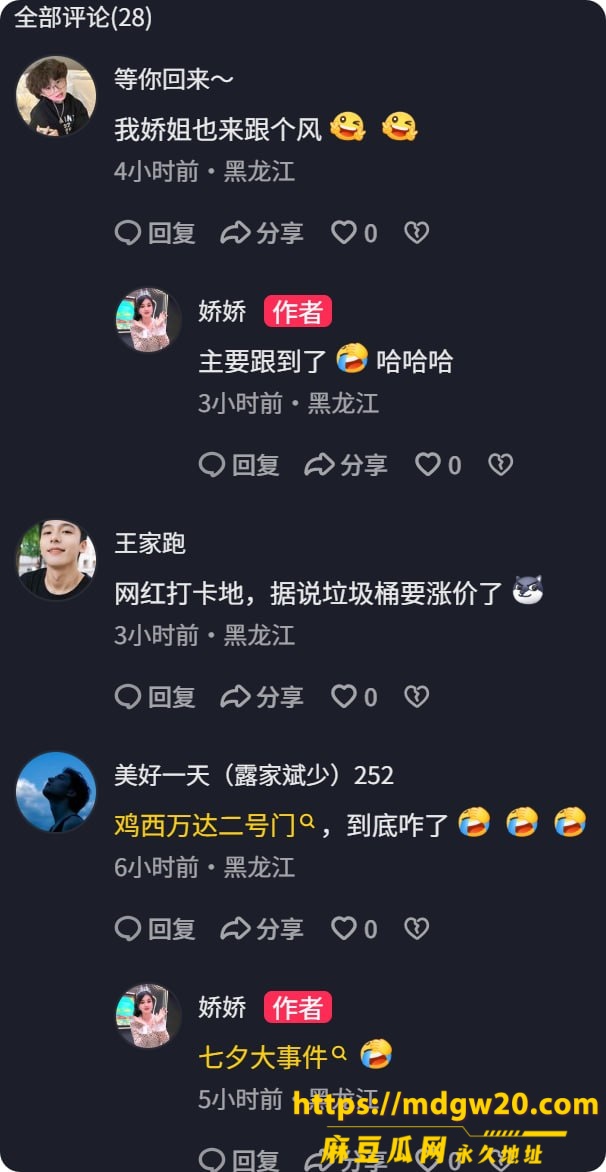Reply to 王家跑's comment
This screenshot has height=1172, width=606.
pos(155,697)
